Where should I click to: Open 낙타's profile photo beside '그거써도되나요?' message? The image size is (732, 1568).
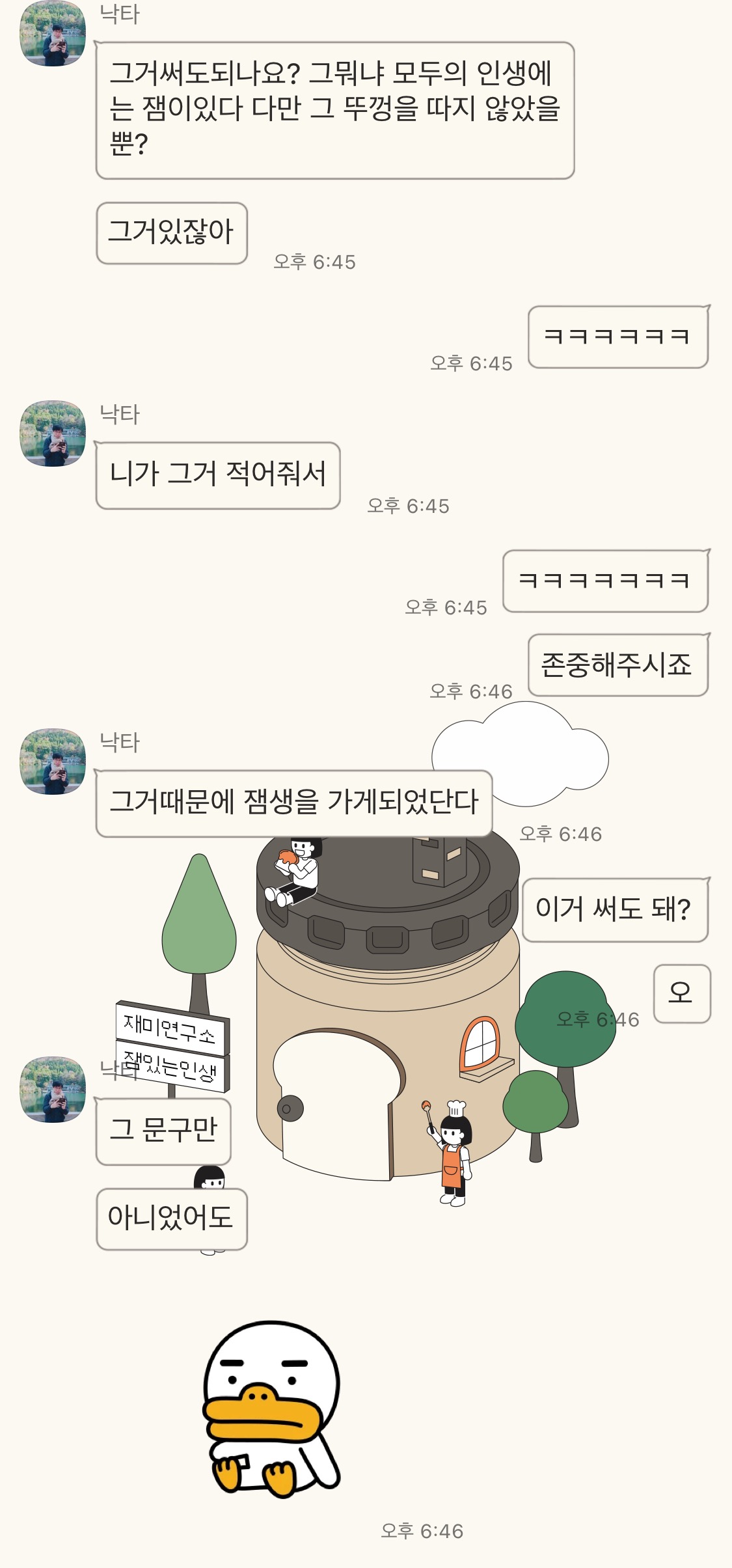pyautogui.click(x=53, y=33)
